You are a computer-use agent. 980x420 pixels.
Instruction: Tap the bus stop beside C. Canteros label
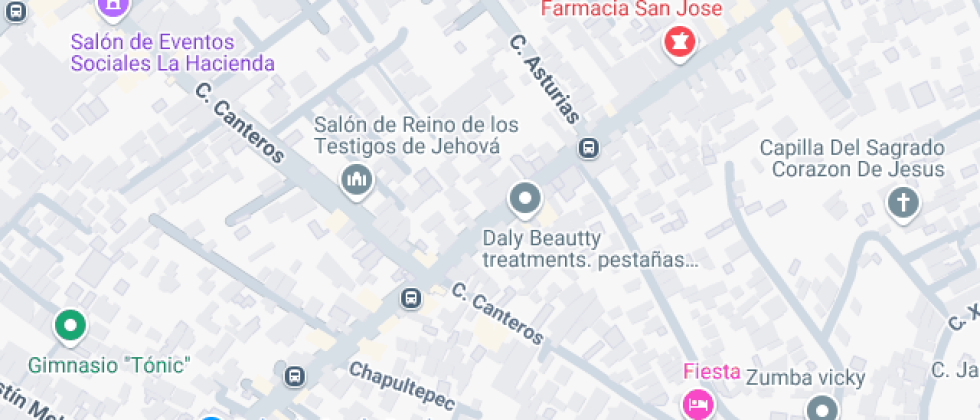(410, 298)
